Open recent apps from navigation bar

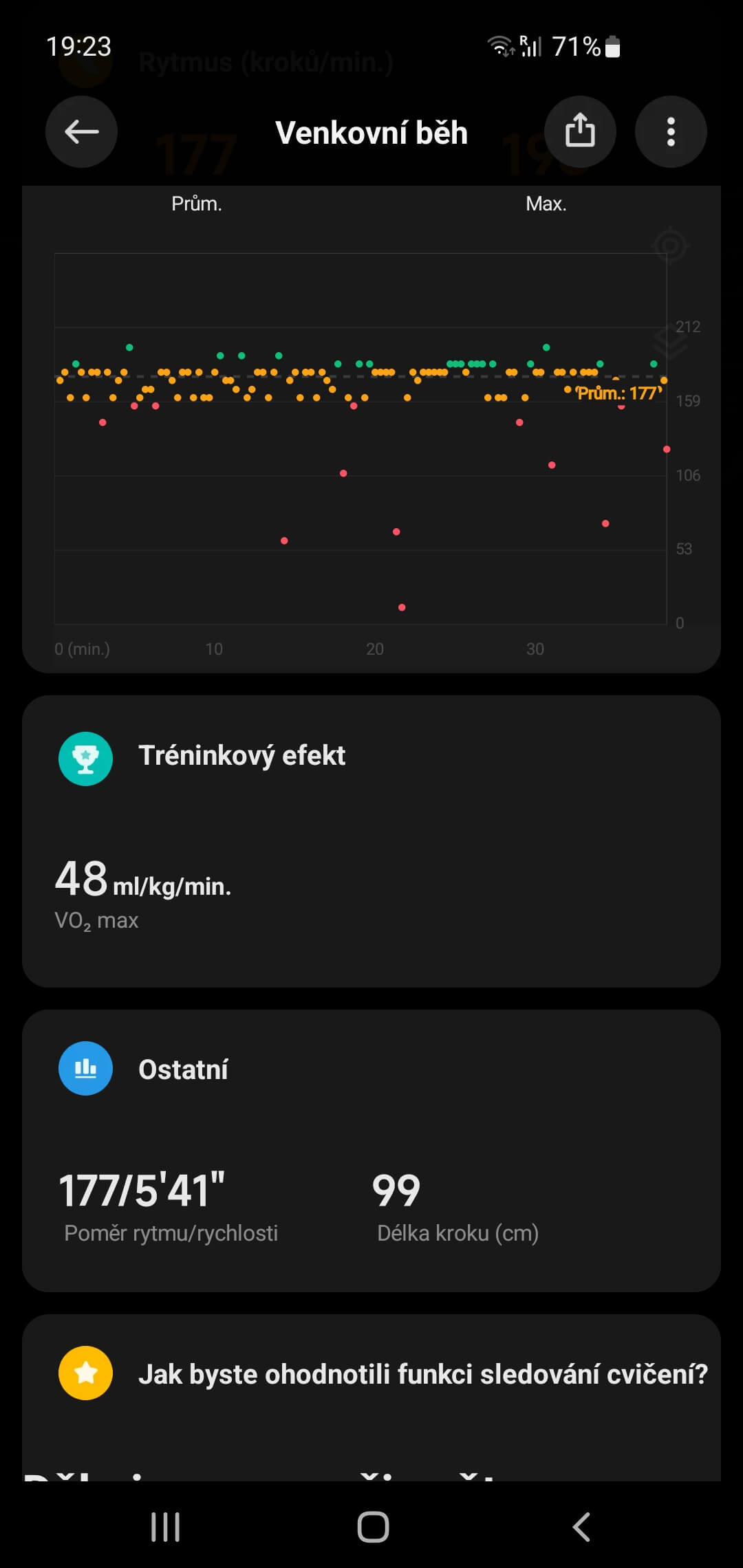pyautogui.click(x=165, y=1527)
